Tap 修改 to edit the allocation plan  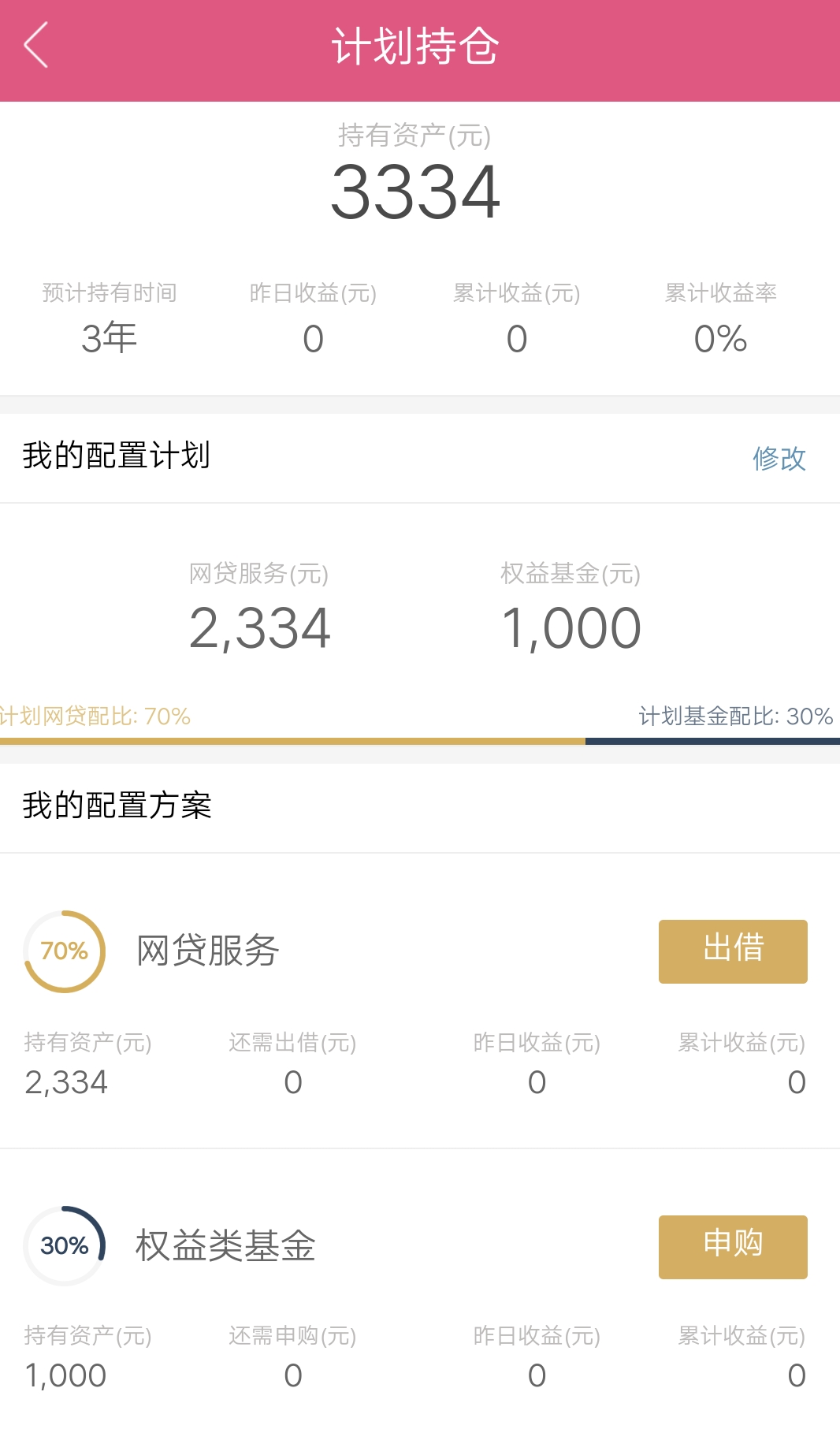779,458
